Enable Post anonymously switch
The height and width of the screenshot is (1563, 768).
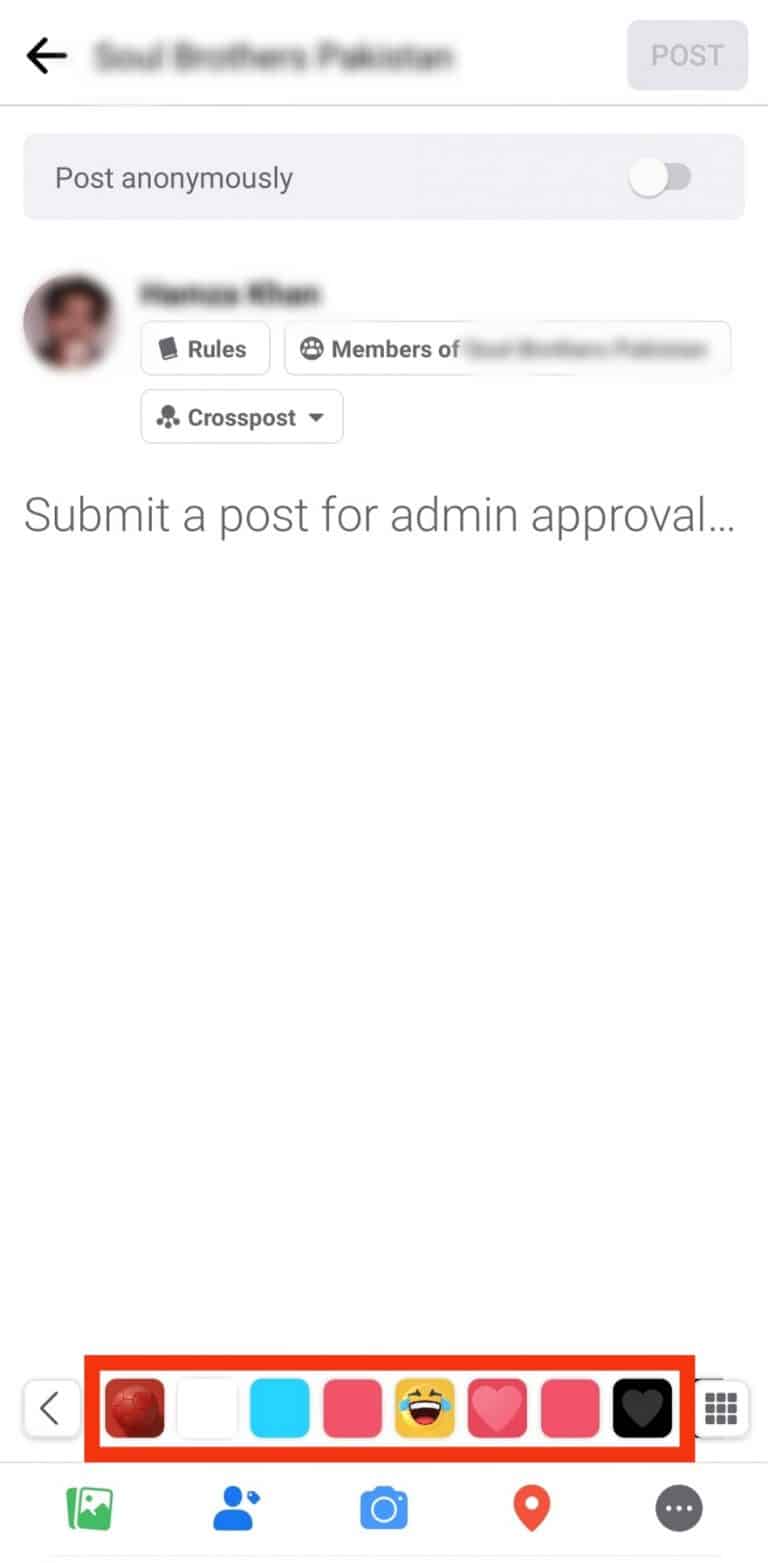click(660, 178)
